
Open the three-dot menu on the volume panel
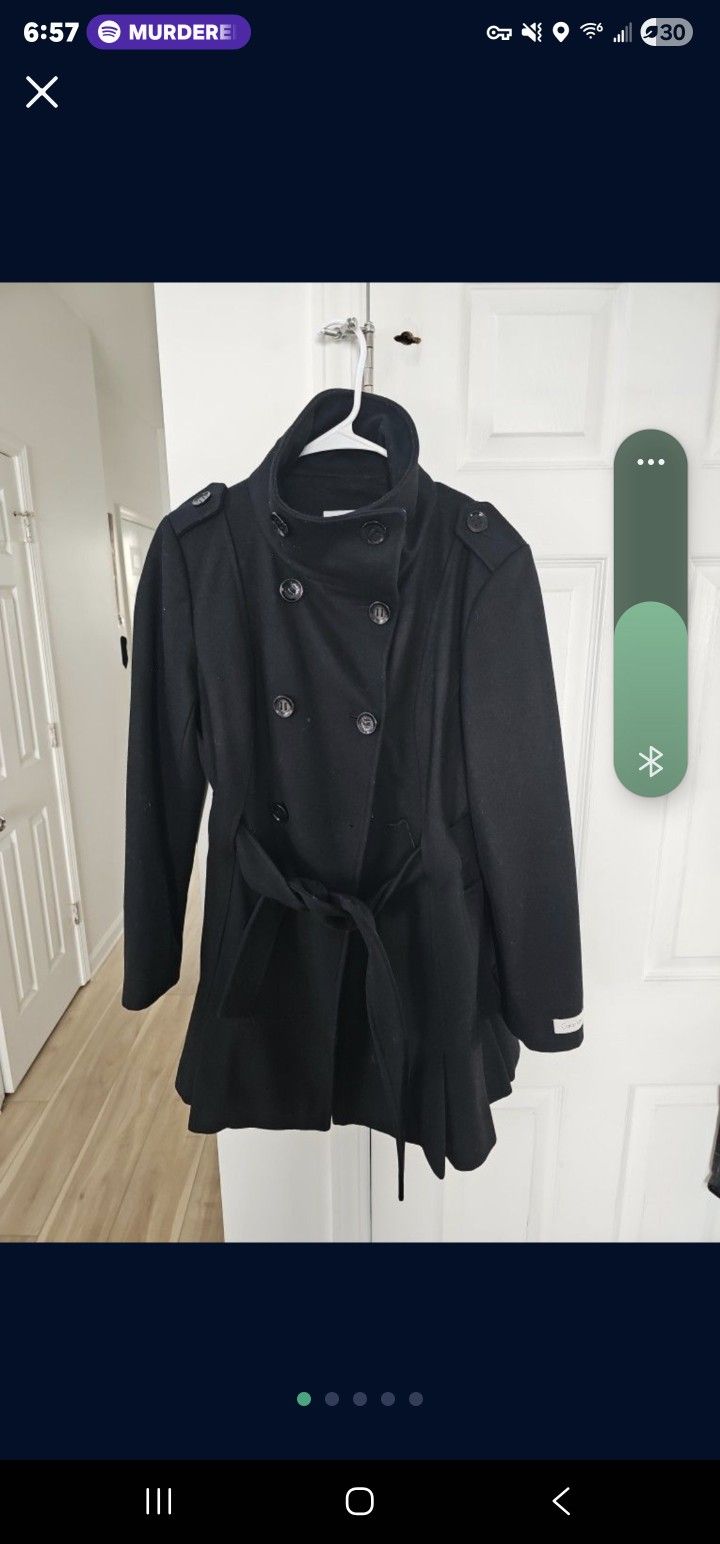[651, 461]
